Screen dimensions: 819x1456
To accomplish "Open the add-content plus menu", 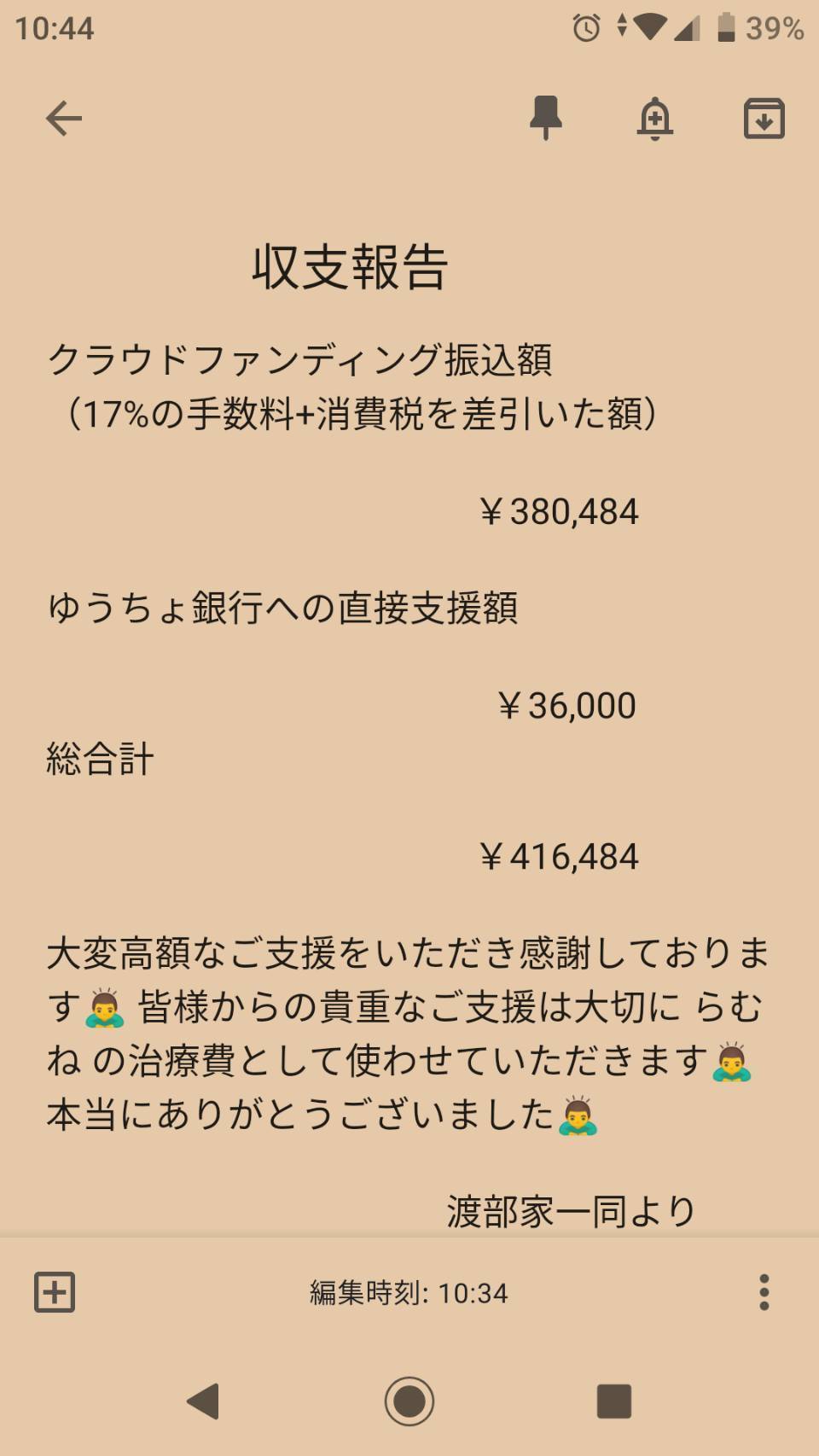I will pos(55,1291).
